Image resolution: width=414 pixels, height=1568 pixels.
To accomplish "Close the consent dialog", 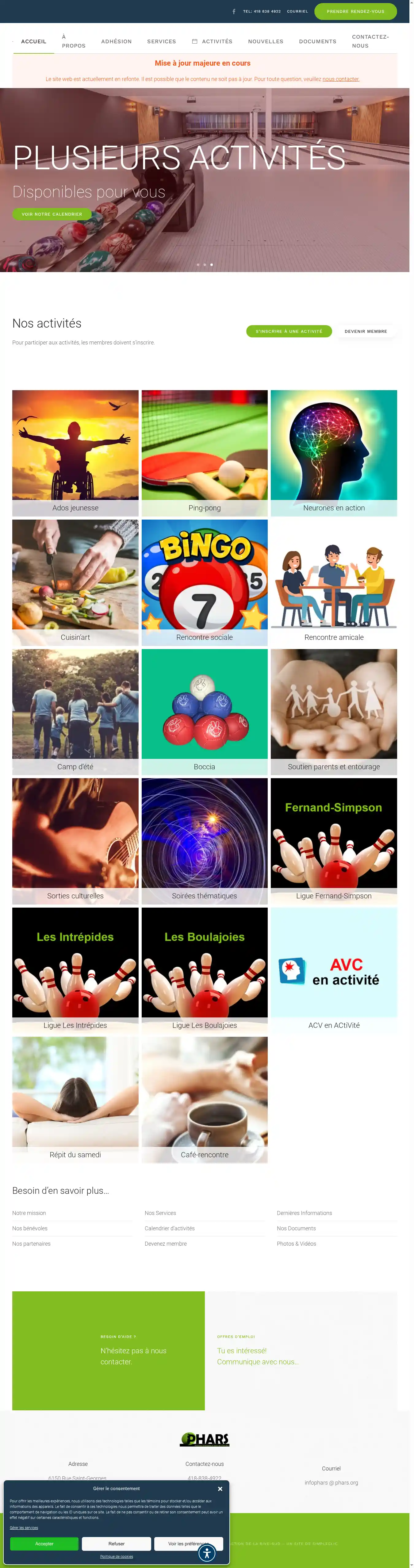I will (220, 1489).
